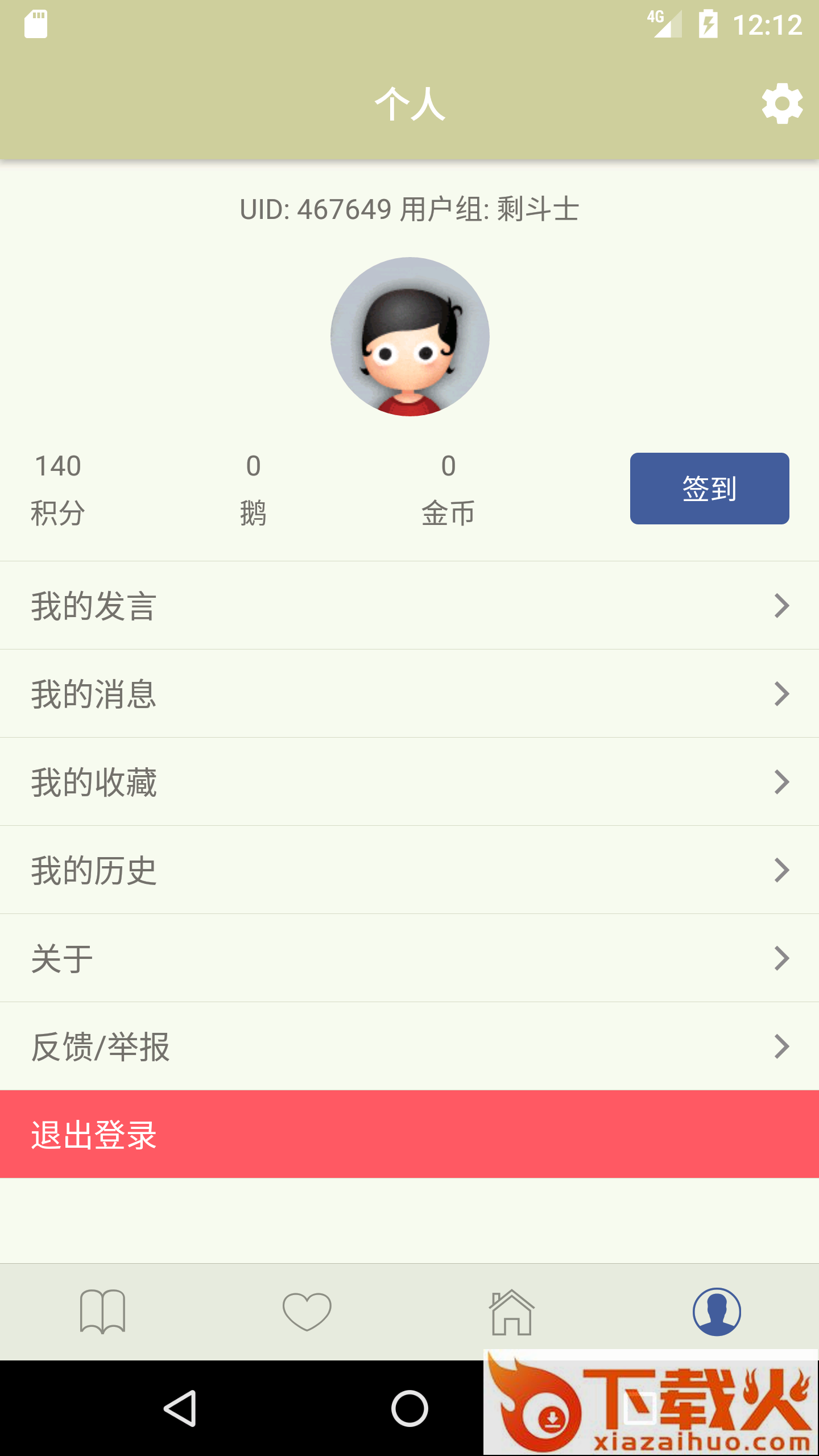The width and height of the screenshot is (819, 1456).
Task: Tap the profile avatar picture
Action: click(409, 337)
